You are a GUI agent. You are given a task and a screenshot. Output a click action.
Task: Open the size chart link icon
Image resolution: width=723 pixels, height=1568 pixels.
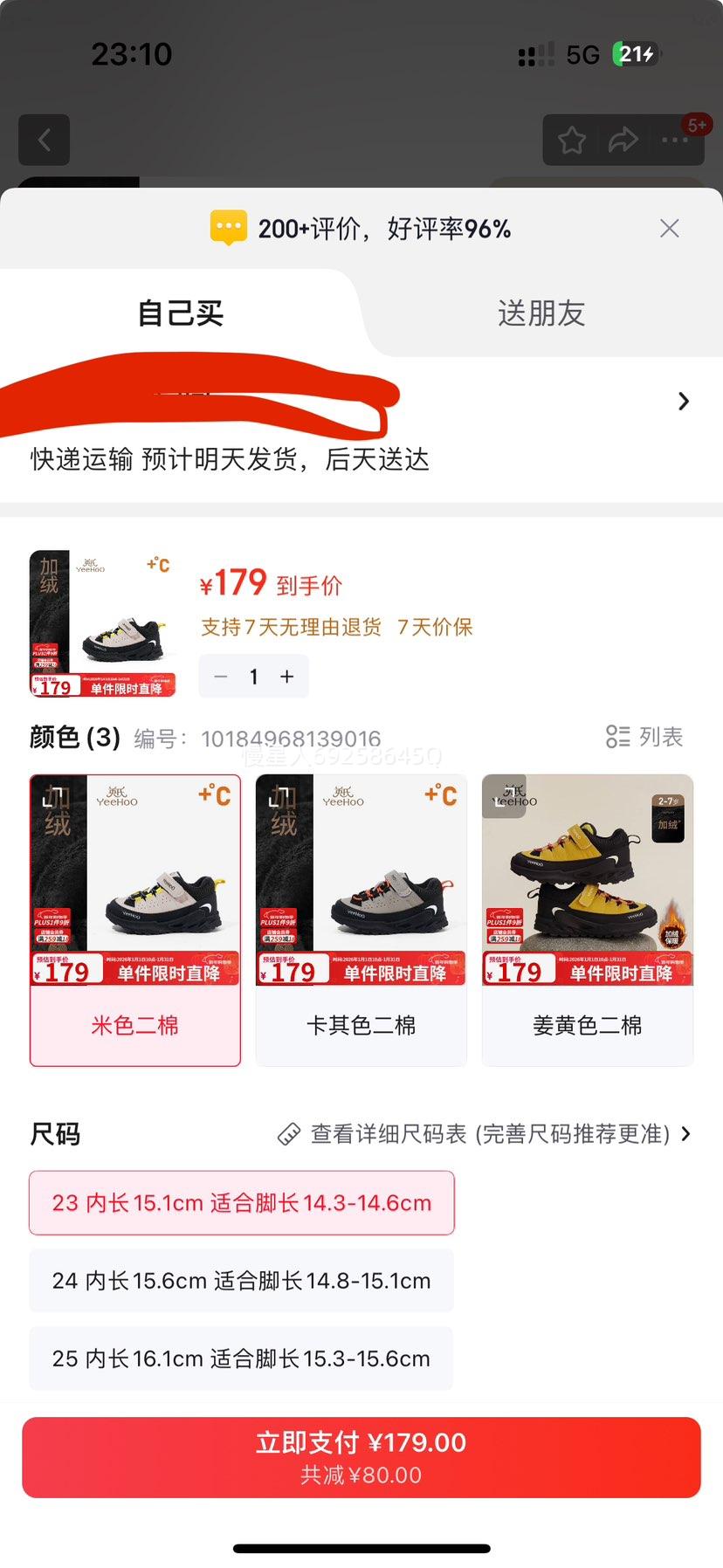pyautogui.click(x=288, y=1133)
